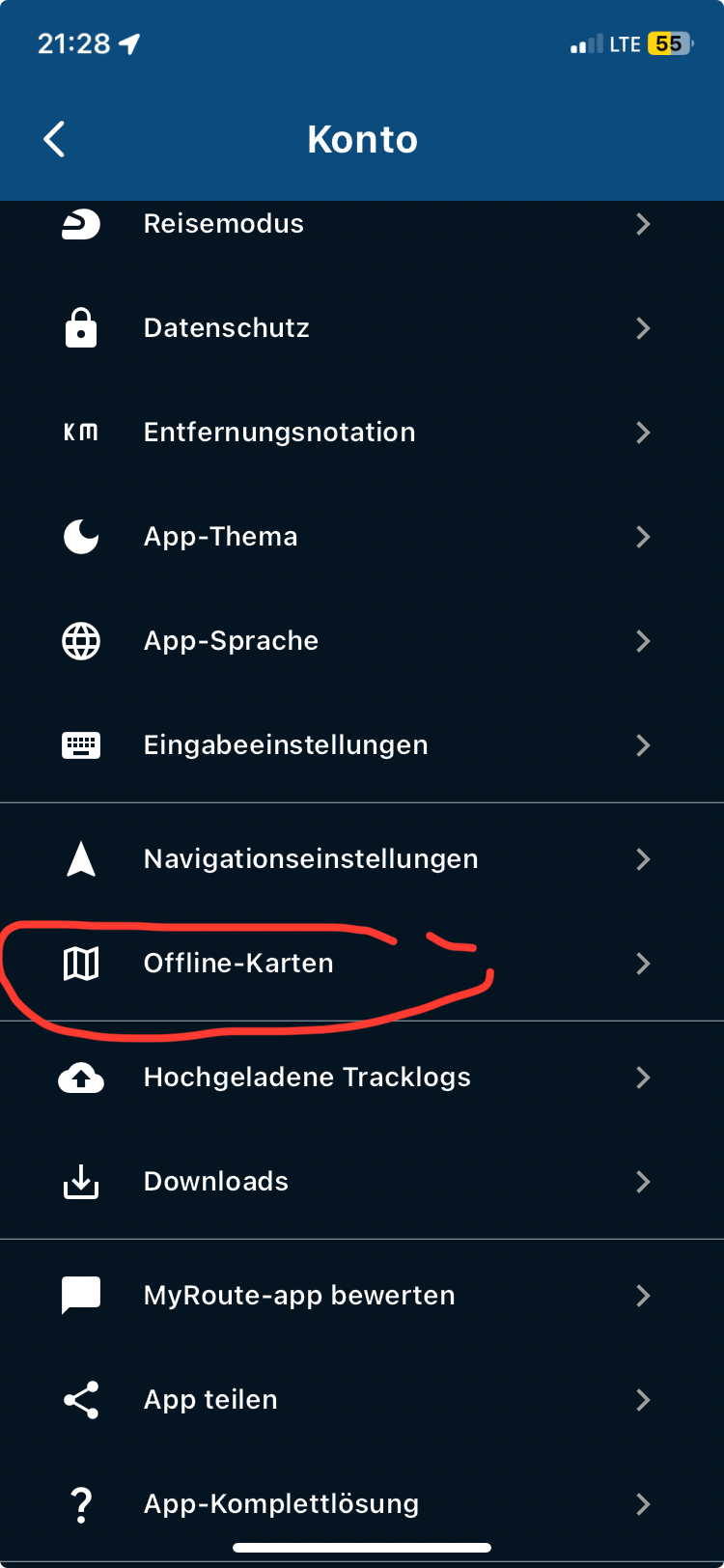Open App-Komplettlösung
Viewport: 724px width, 1568px height.
(x=362, y=1504)
